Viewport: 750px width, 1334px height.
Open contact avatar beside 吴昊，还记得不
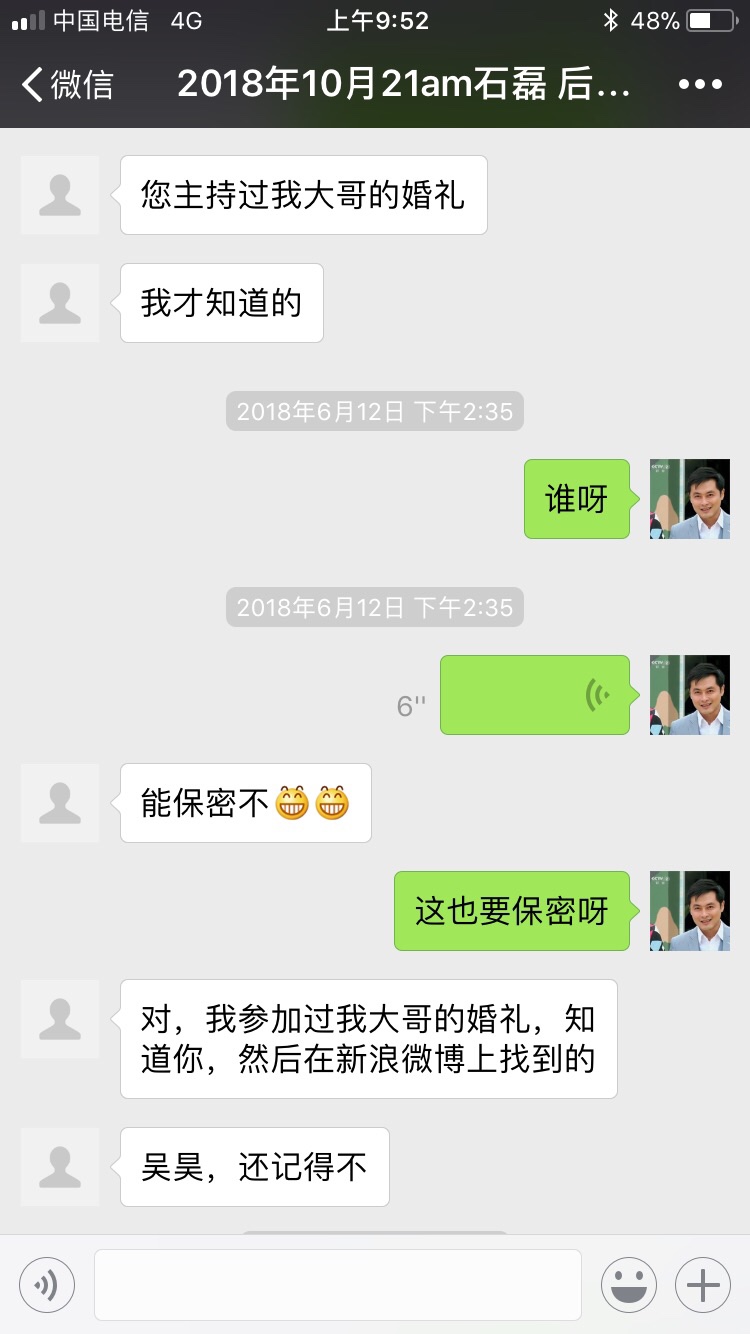click(x=60, y=1167)
